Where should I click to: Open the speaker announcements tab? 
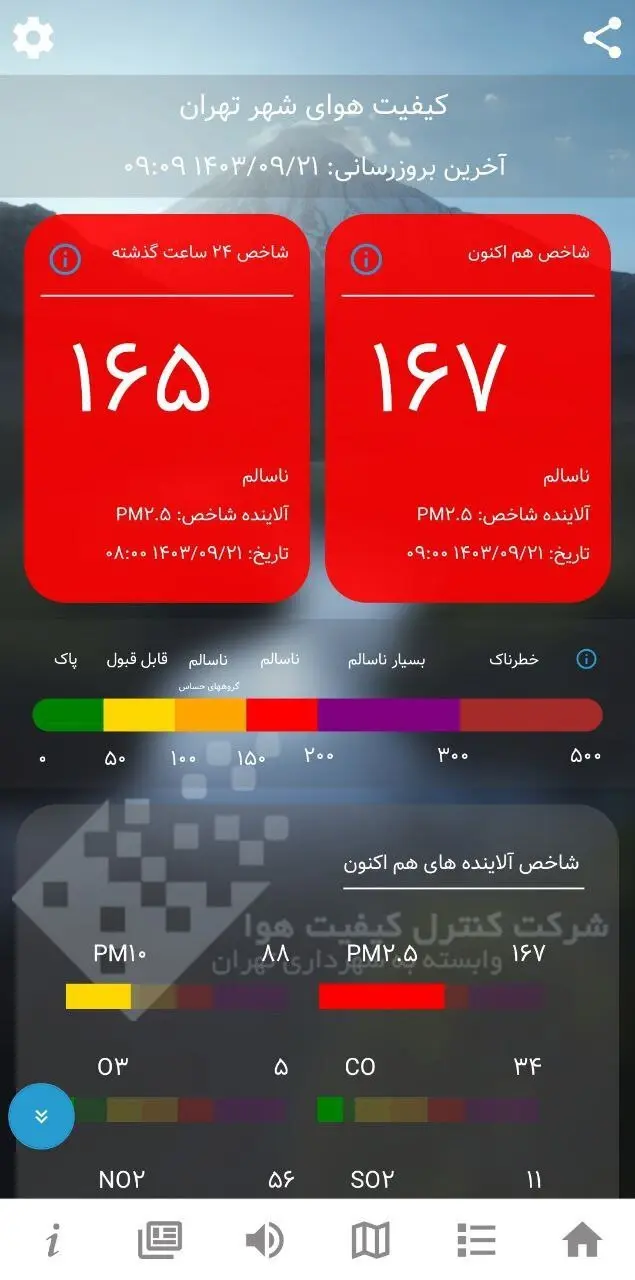pos(264,1240)
